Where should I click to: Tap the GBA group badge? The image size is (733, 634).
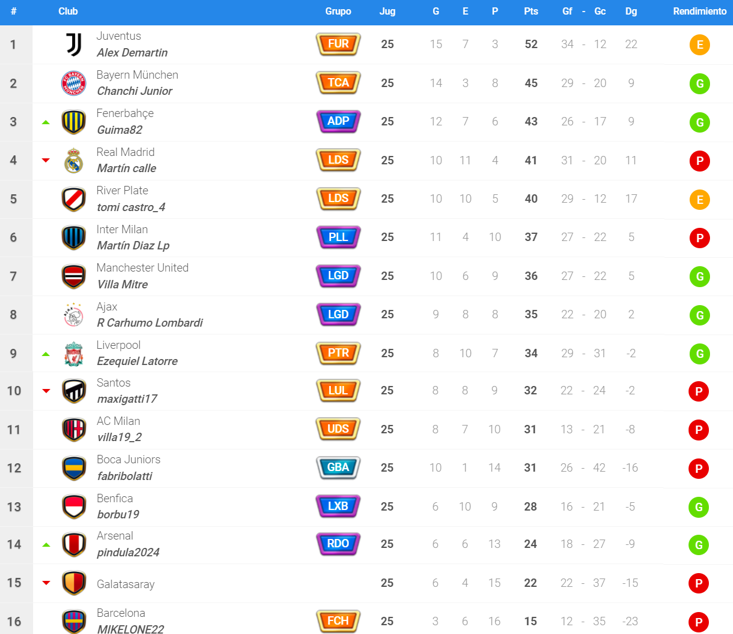coord(338,468)
